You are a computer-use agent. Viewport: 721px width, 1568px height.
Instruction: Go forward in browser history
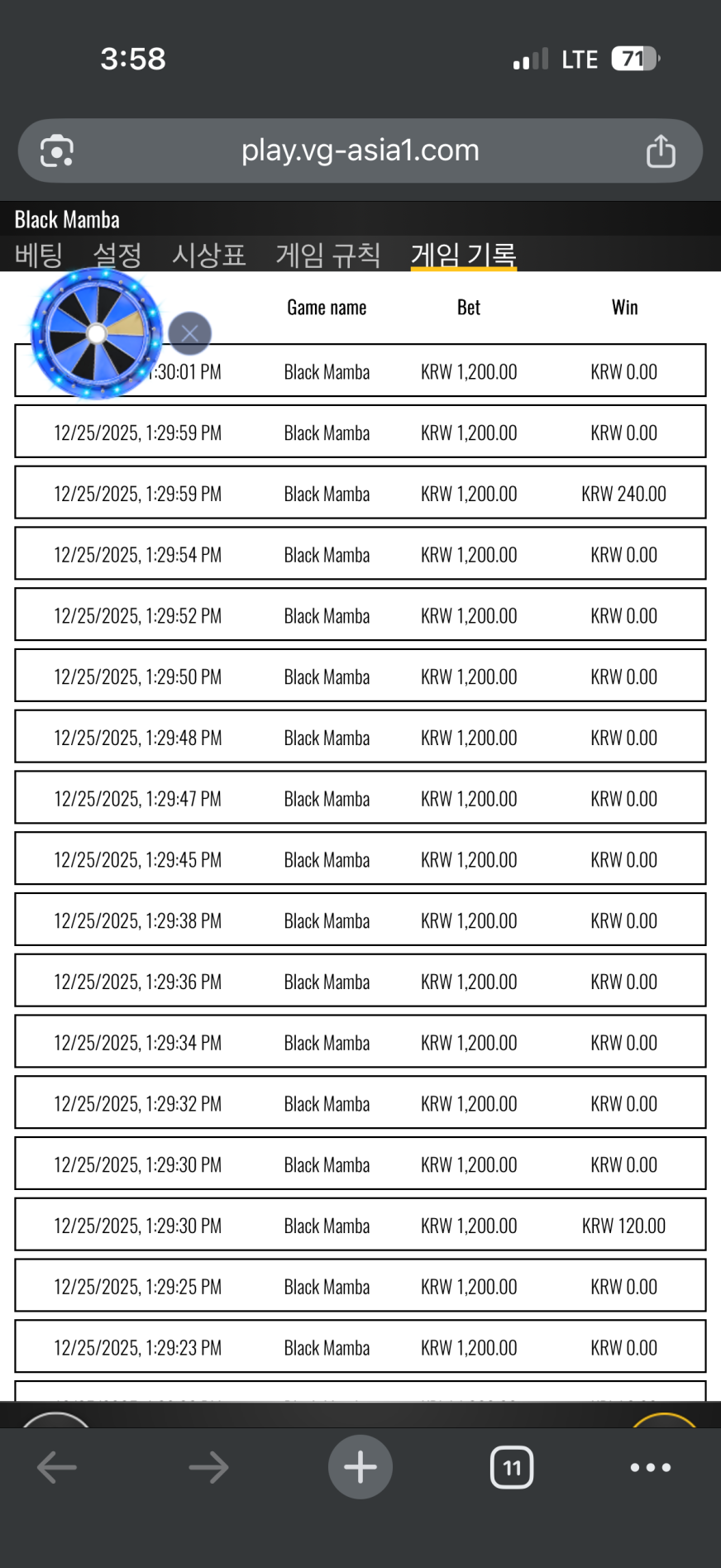pos(208,1468)
